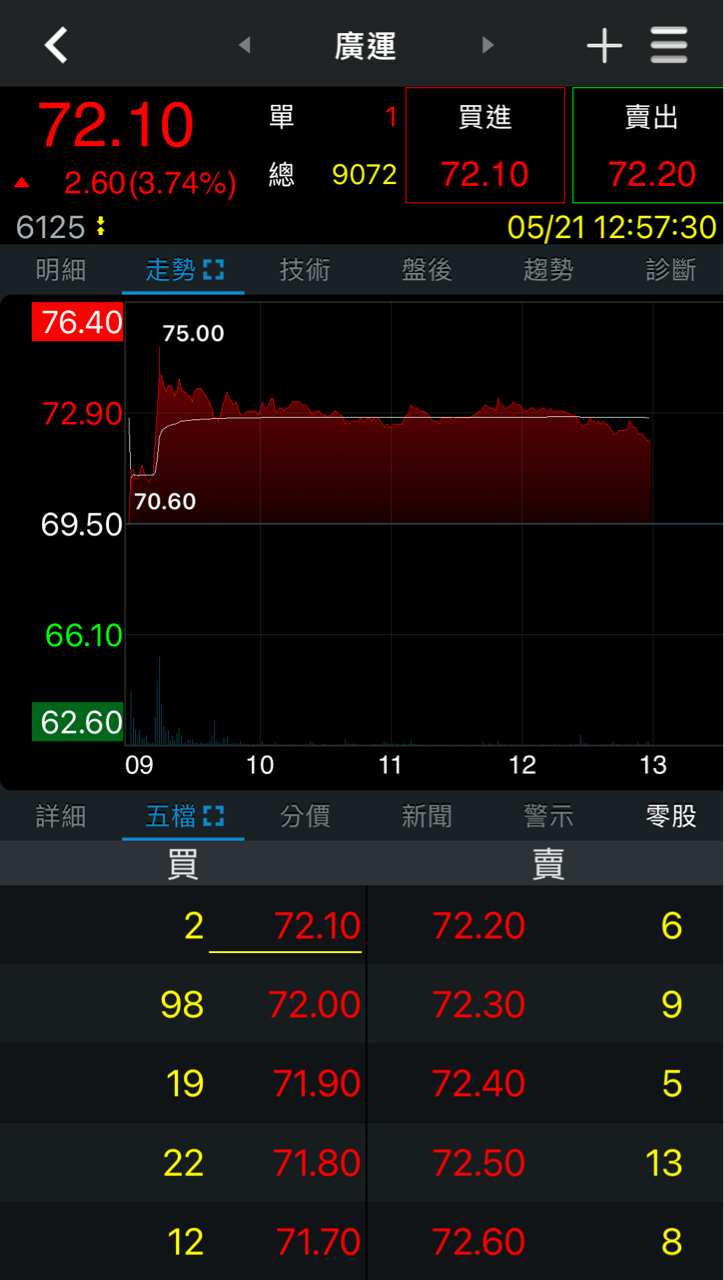The width and height of the screenshot is (724, 1280).
Task: Open the 技術 technical analysis tab
Action: pyautogui.click(x=305, y=270)
